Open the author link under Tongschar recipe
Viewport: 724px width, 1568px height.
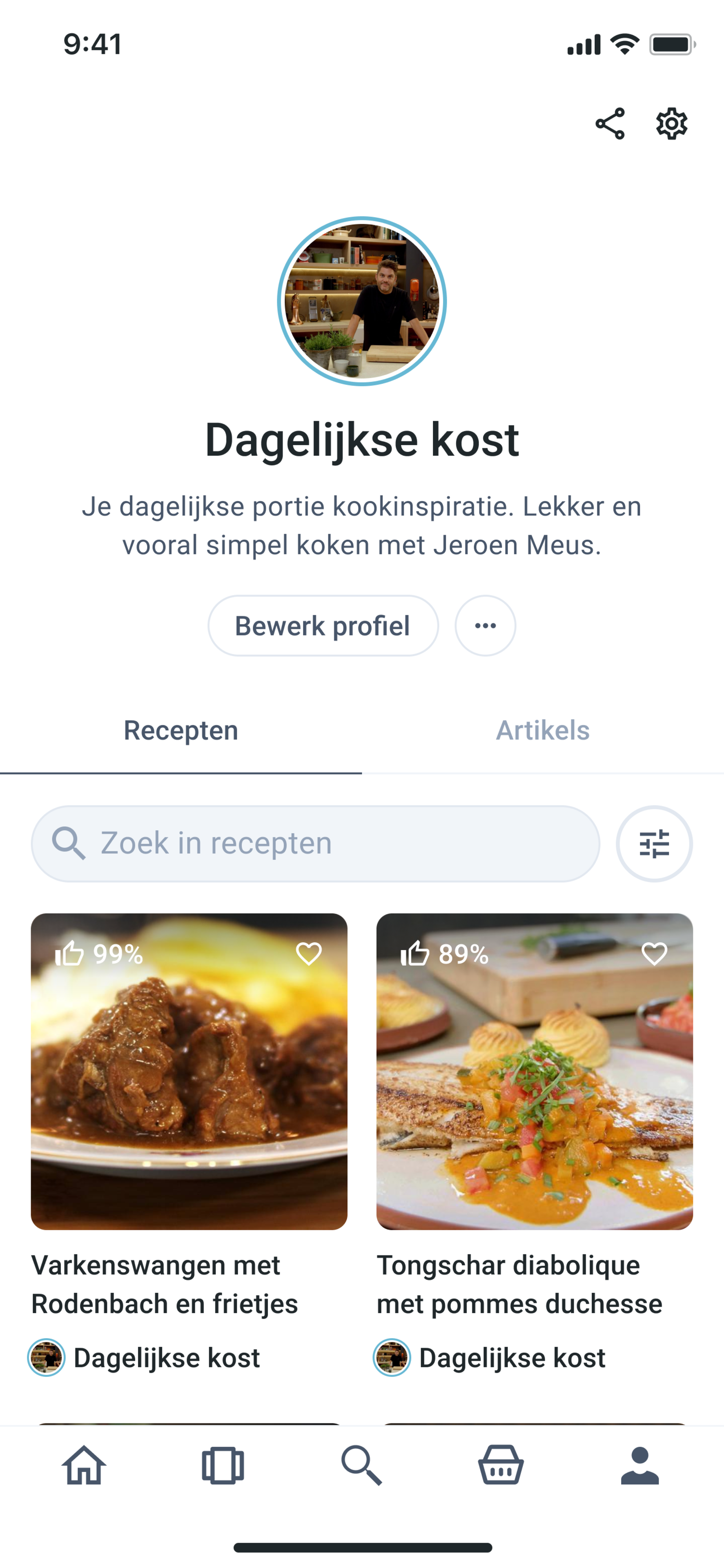coord(491,1358)
